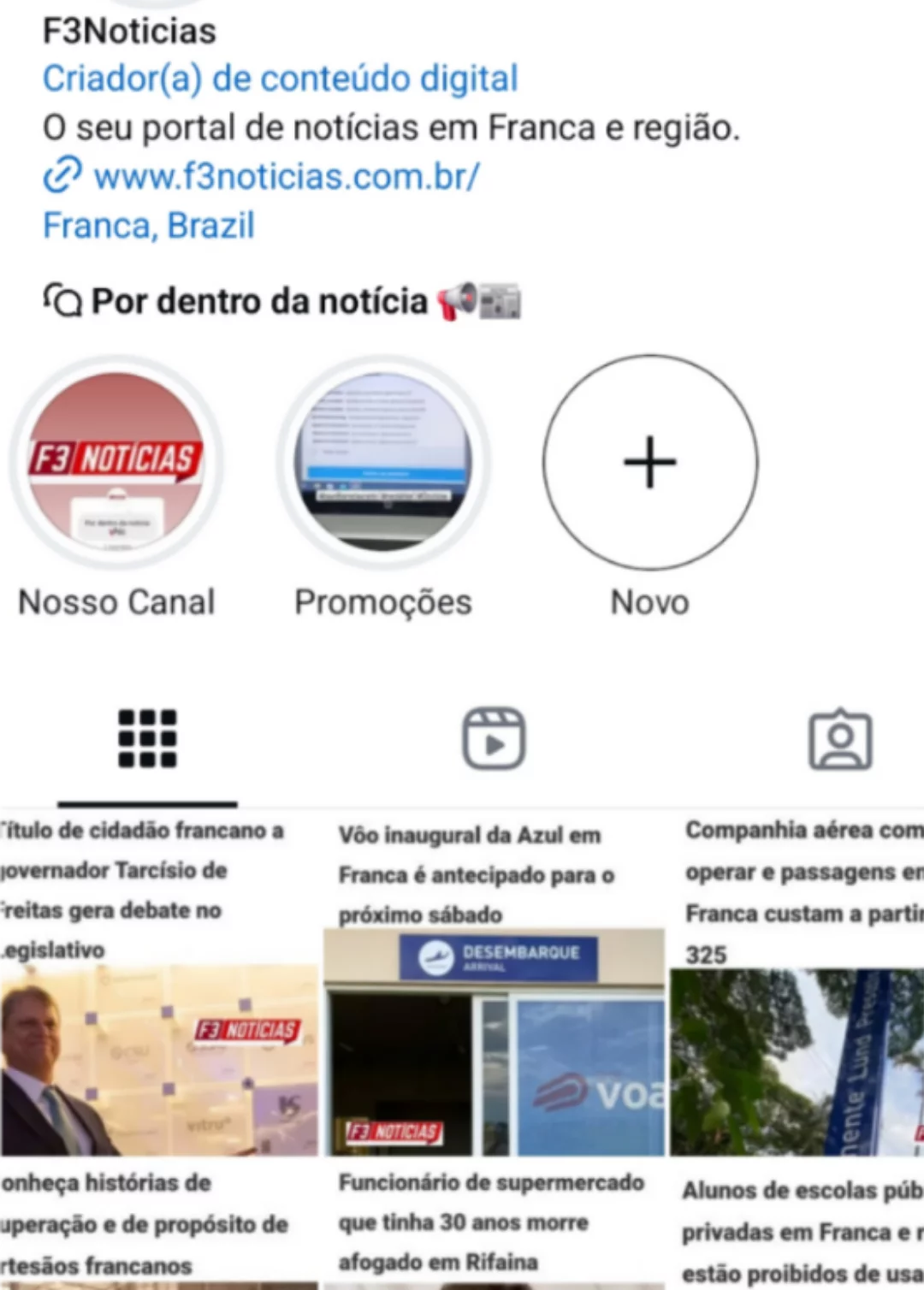View the Promoções story highlight
Image resolution: width=924 pixels, height=1290 pixels.
click(383, 463)
